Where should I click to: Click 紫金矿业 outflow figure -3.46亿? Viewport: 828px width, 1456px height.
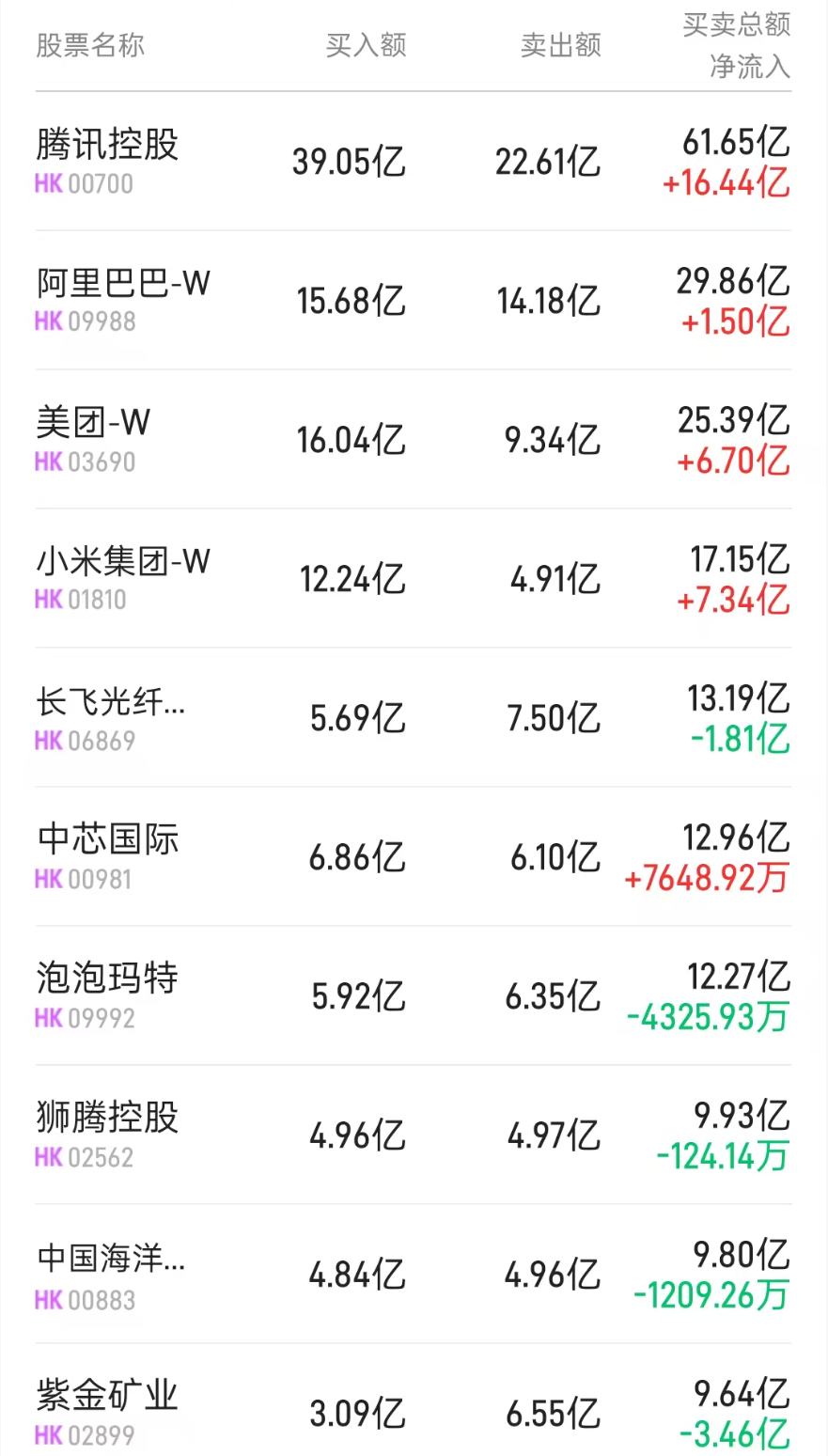pos(733,1434)
